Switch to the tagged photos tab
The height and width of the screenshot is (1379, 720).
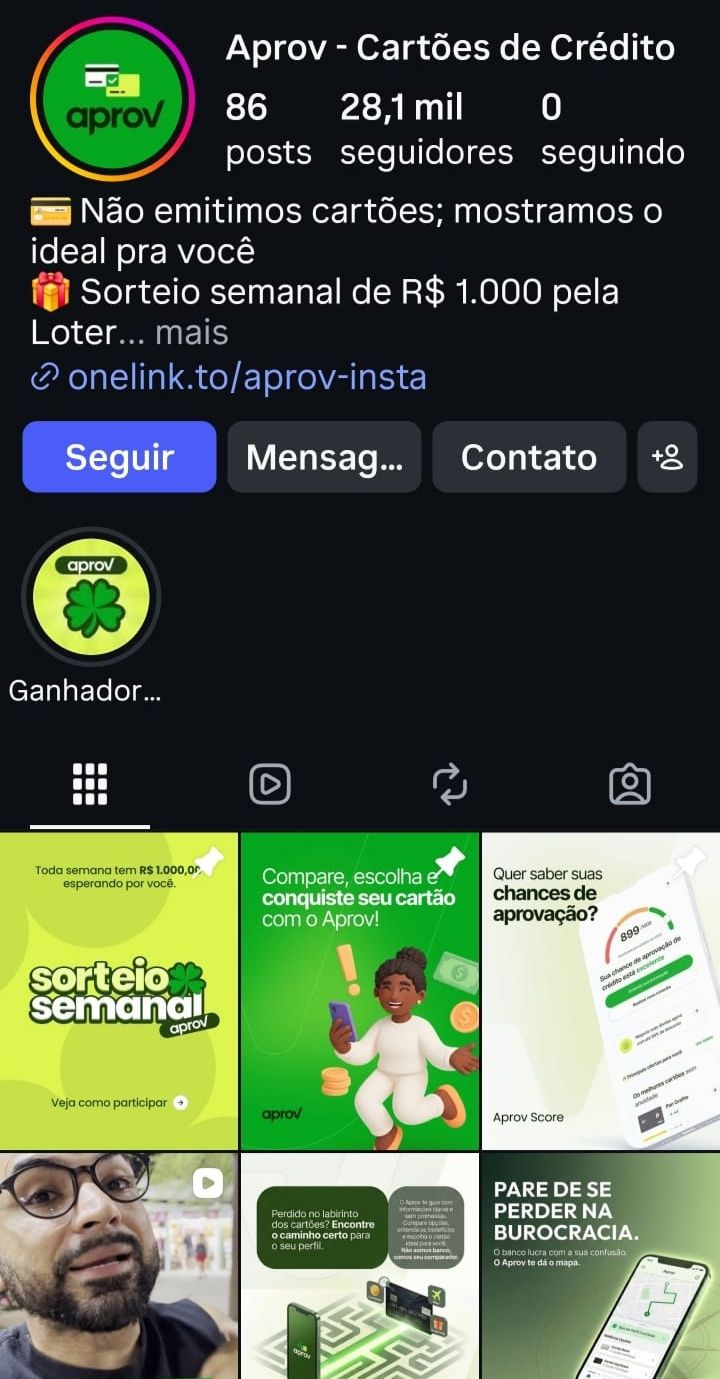[630, 784]
